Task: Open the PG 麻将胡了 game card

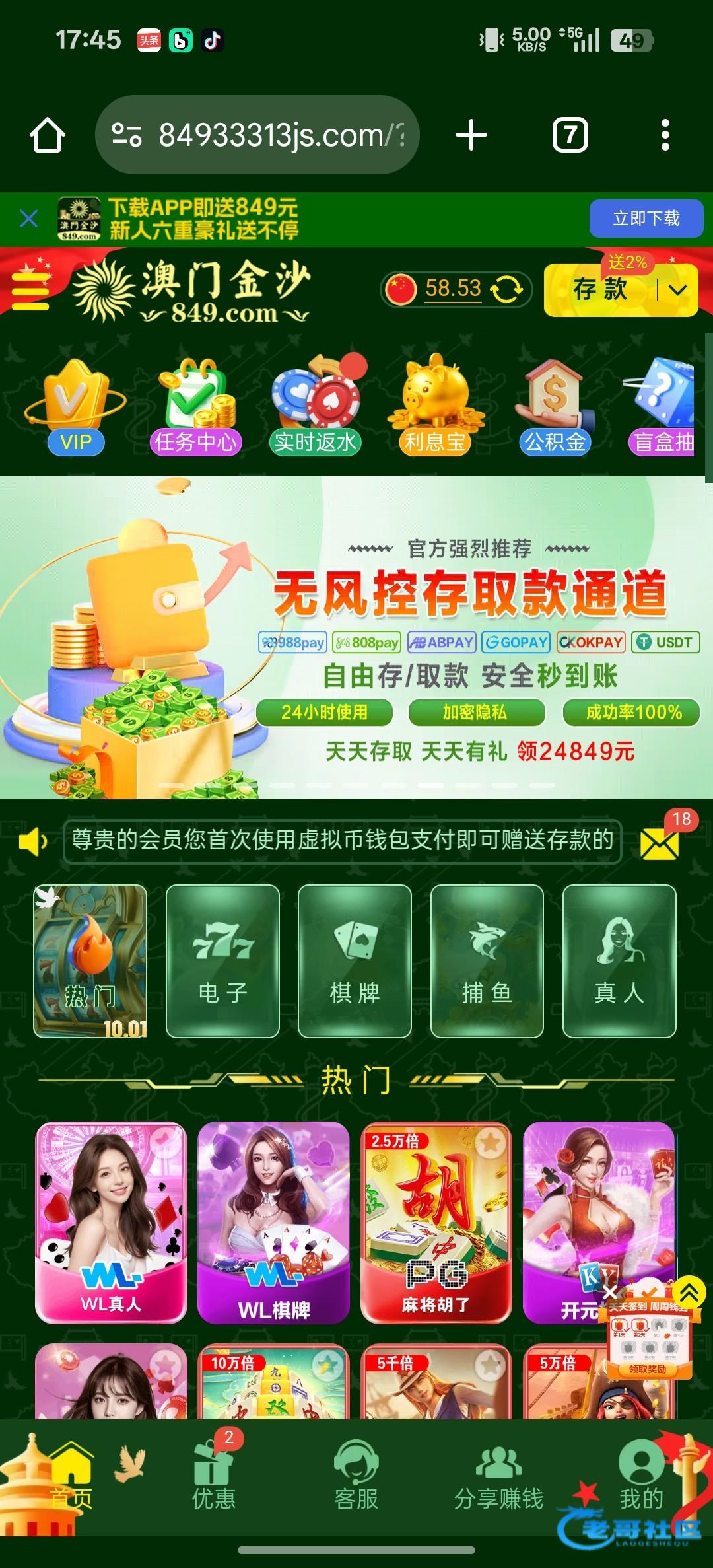Action: point(436,1222)
